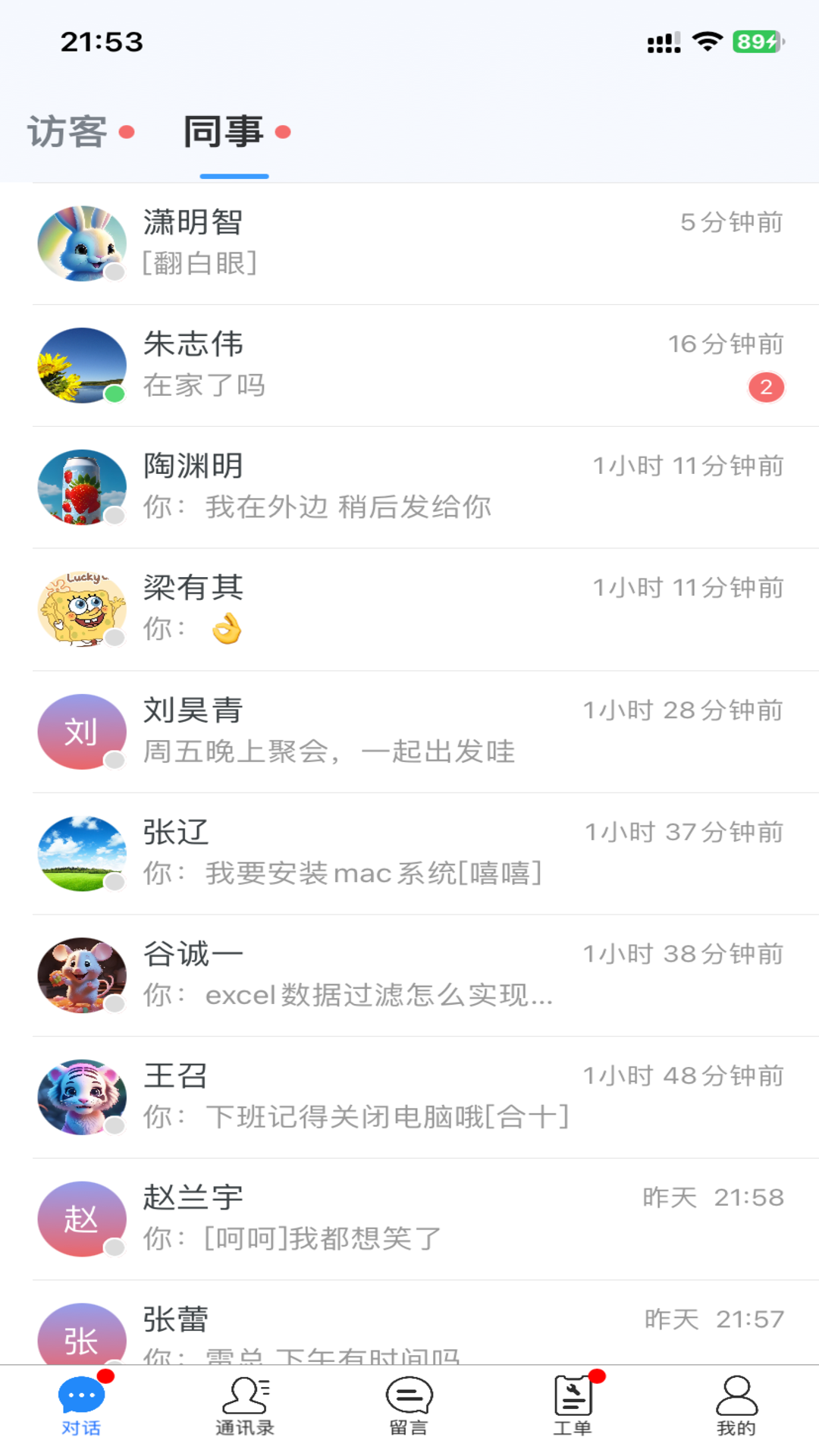This screenshot has width=819, height=1456.
Task: Click 梁有其's SpongeBob avatar
Action: pyautogui.click(x=81, y=607)
